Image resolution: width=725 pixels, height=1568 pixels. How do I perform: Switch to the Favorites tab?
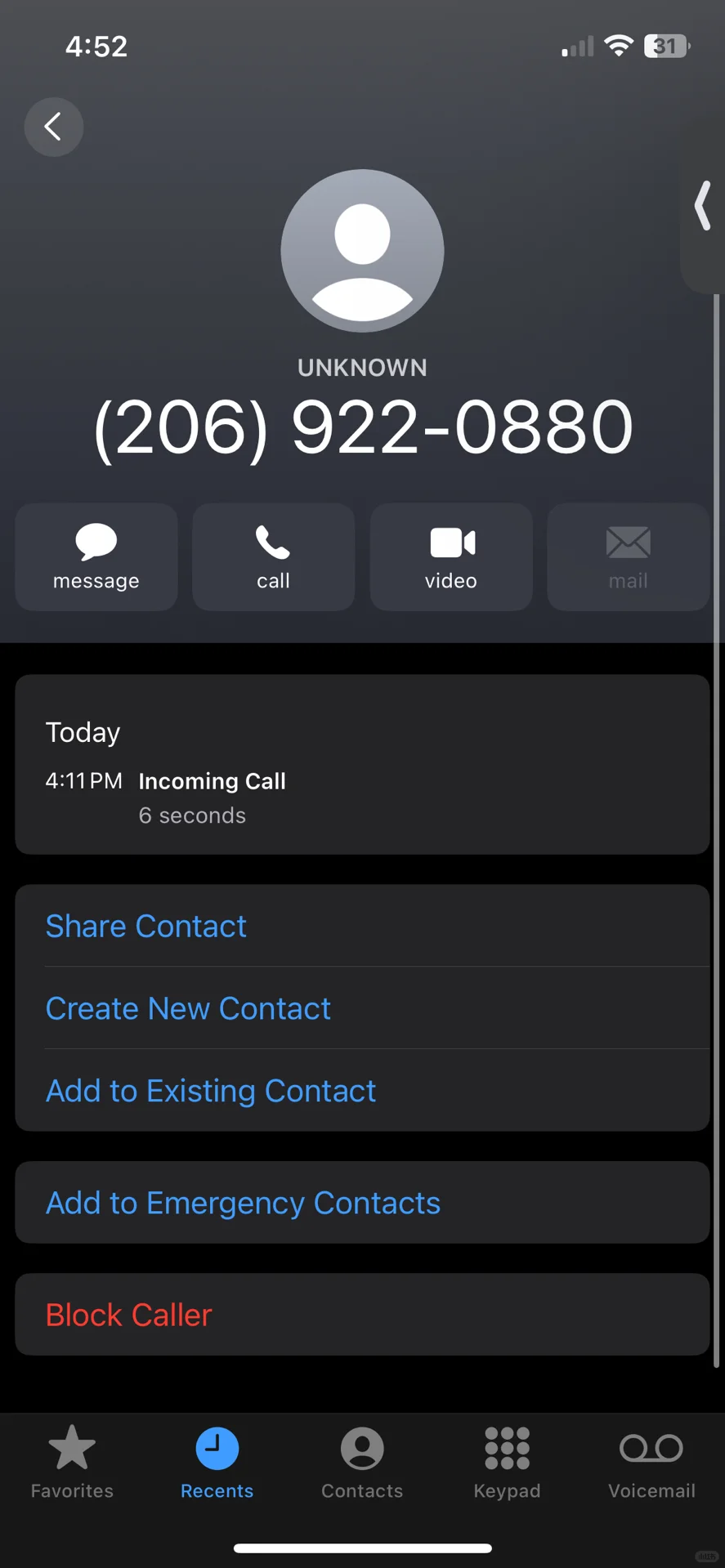coord(72,1463)
